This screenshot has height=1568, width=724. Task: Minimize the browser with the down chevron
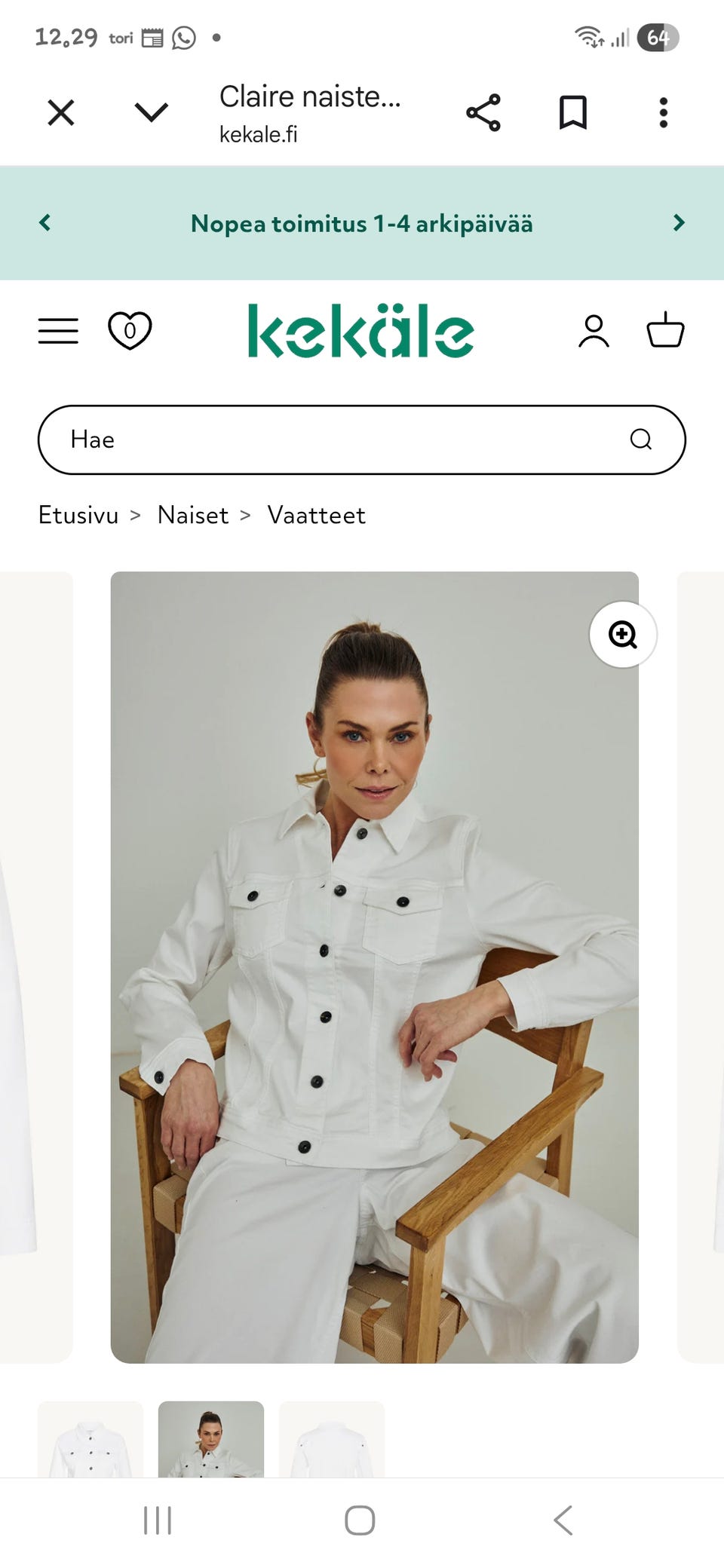point(151,113)
